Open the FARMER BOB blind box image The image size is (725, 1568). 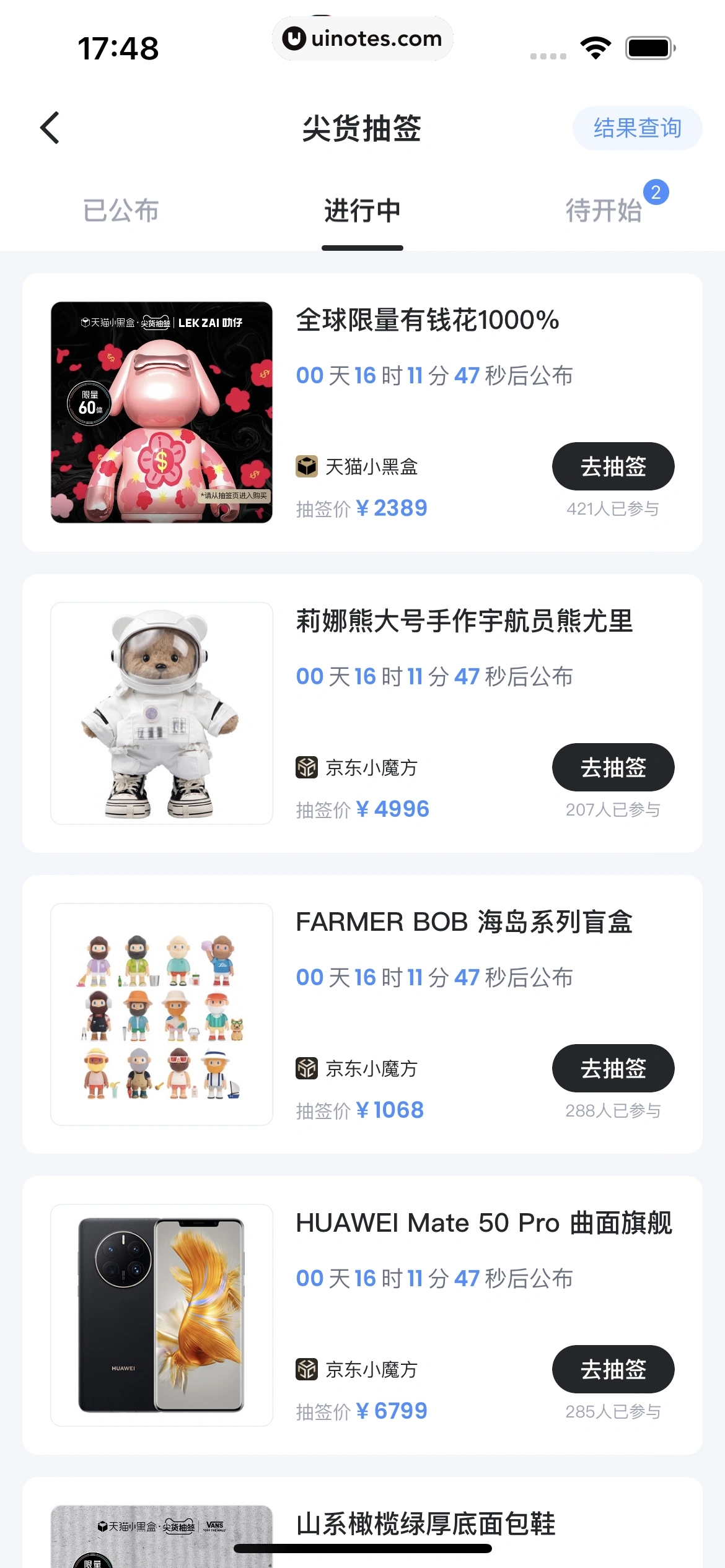(x=162, y=1014)
